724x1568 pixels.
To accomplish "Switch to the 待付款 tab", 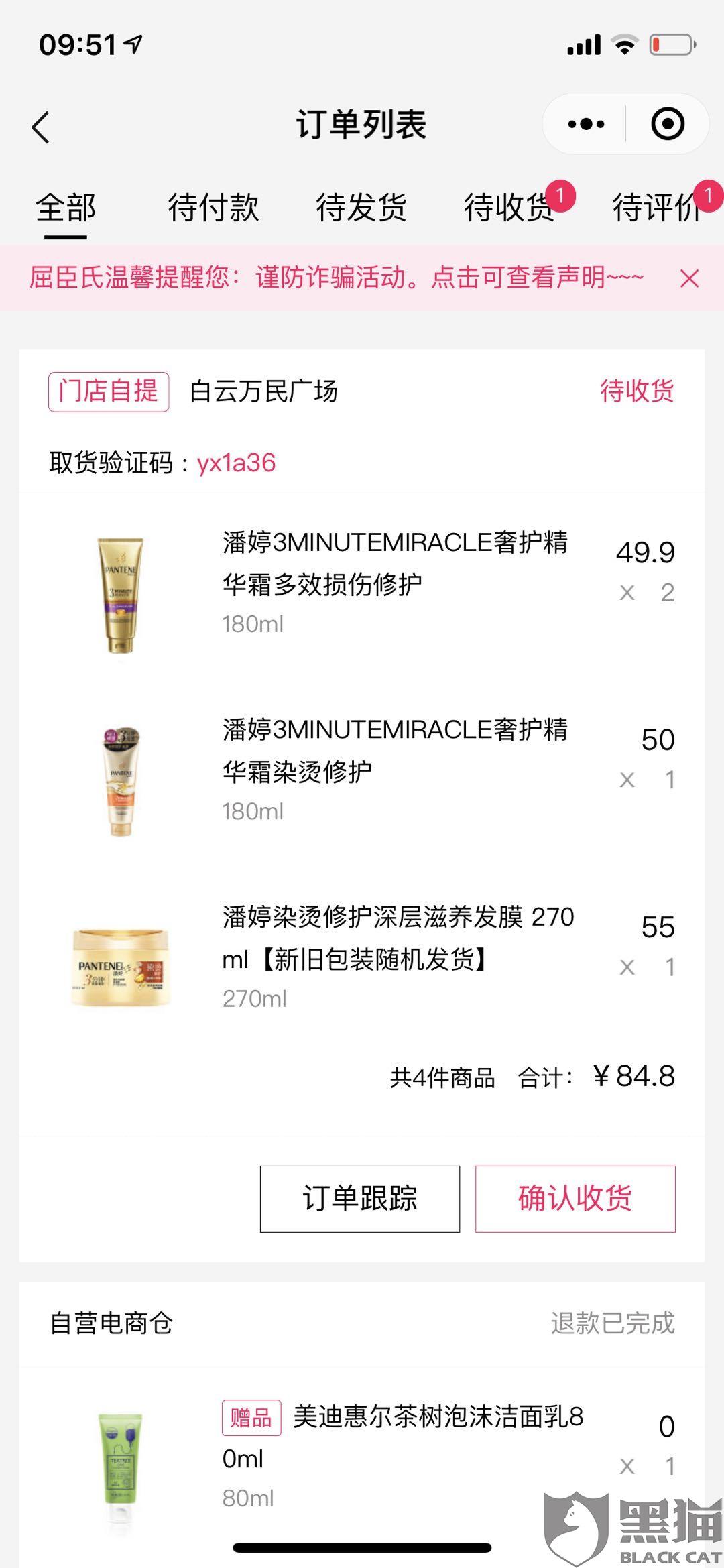I will pos(213,207).
